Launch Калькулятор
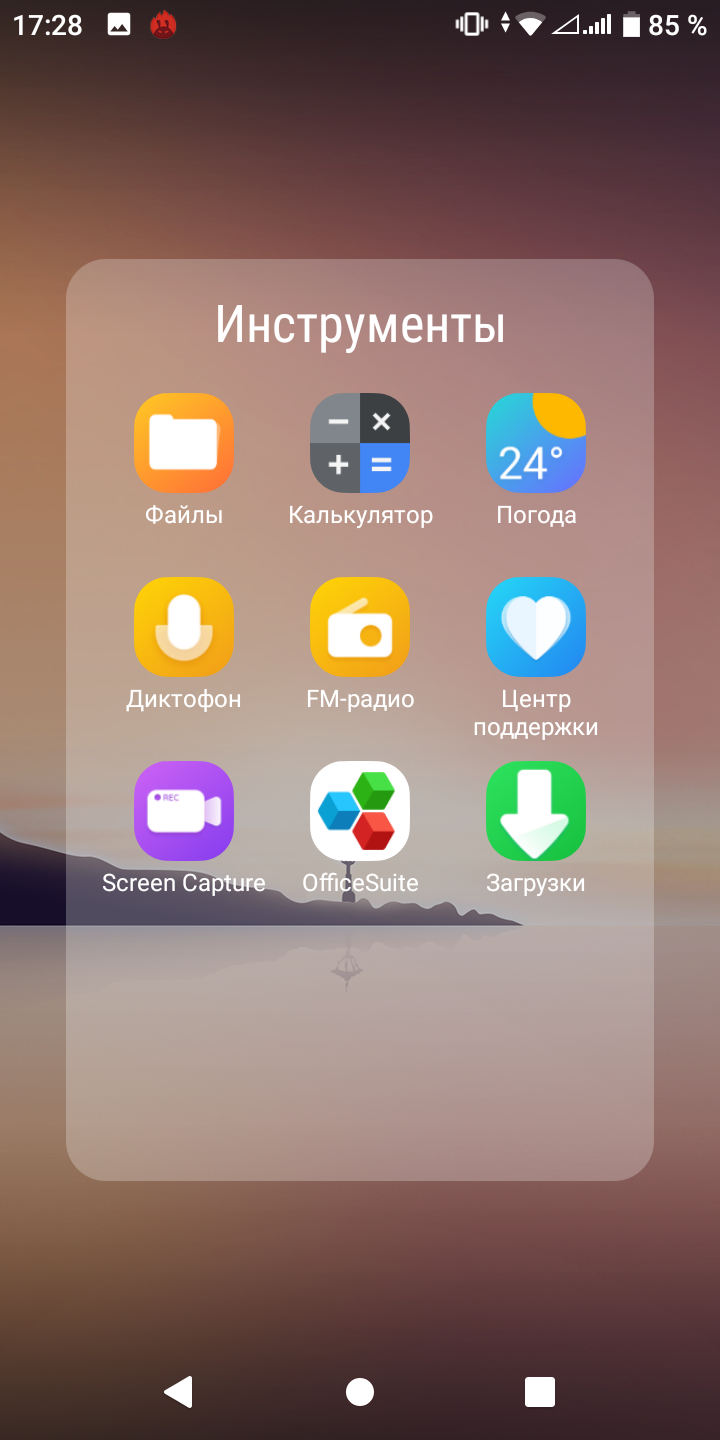The image size is (720, 1440). (x=360, y=443)
